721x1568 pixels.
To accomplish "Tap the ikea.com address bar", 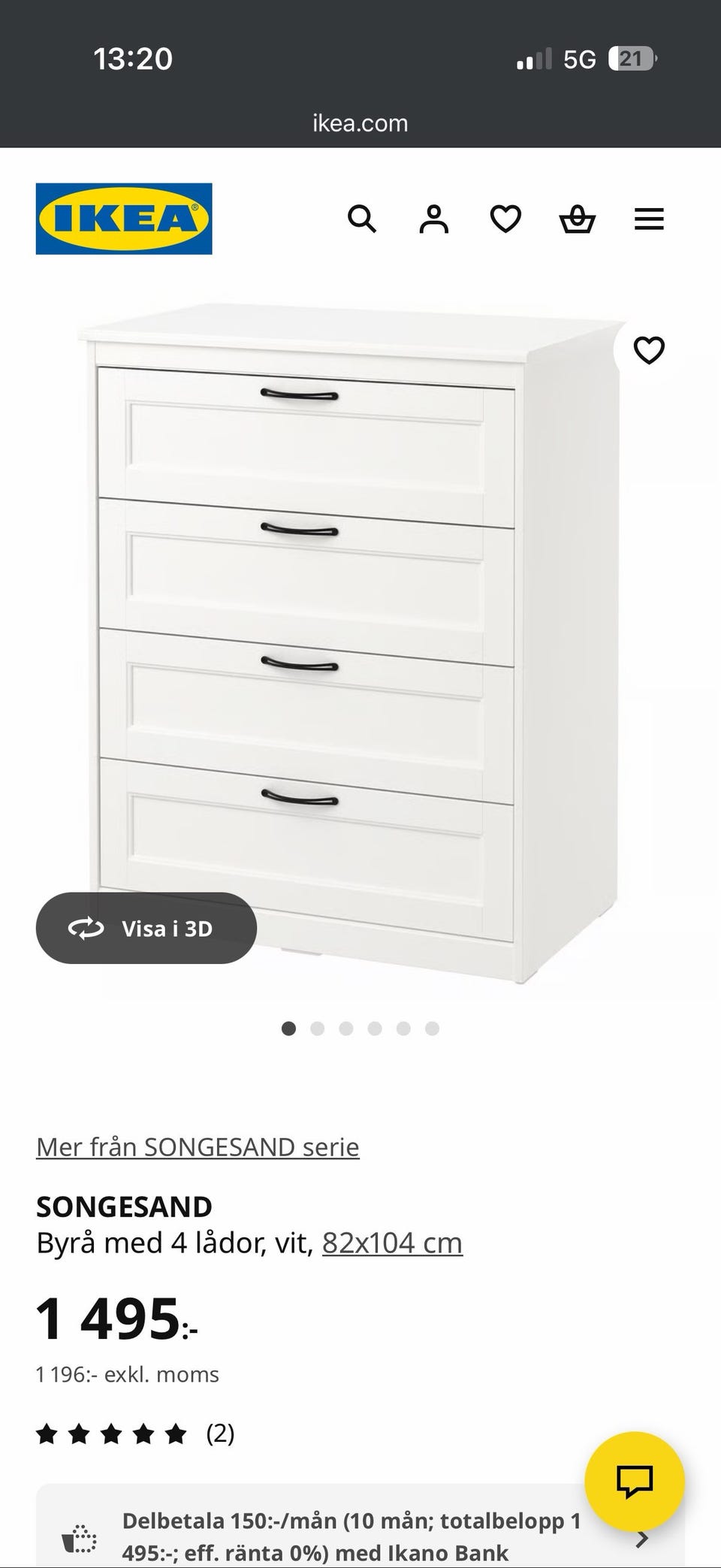I will click(360, 123).
